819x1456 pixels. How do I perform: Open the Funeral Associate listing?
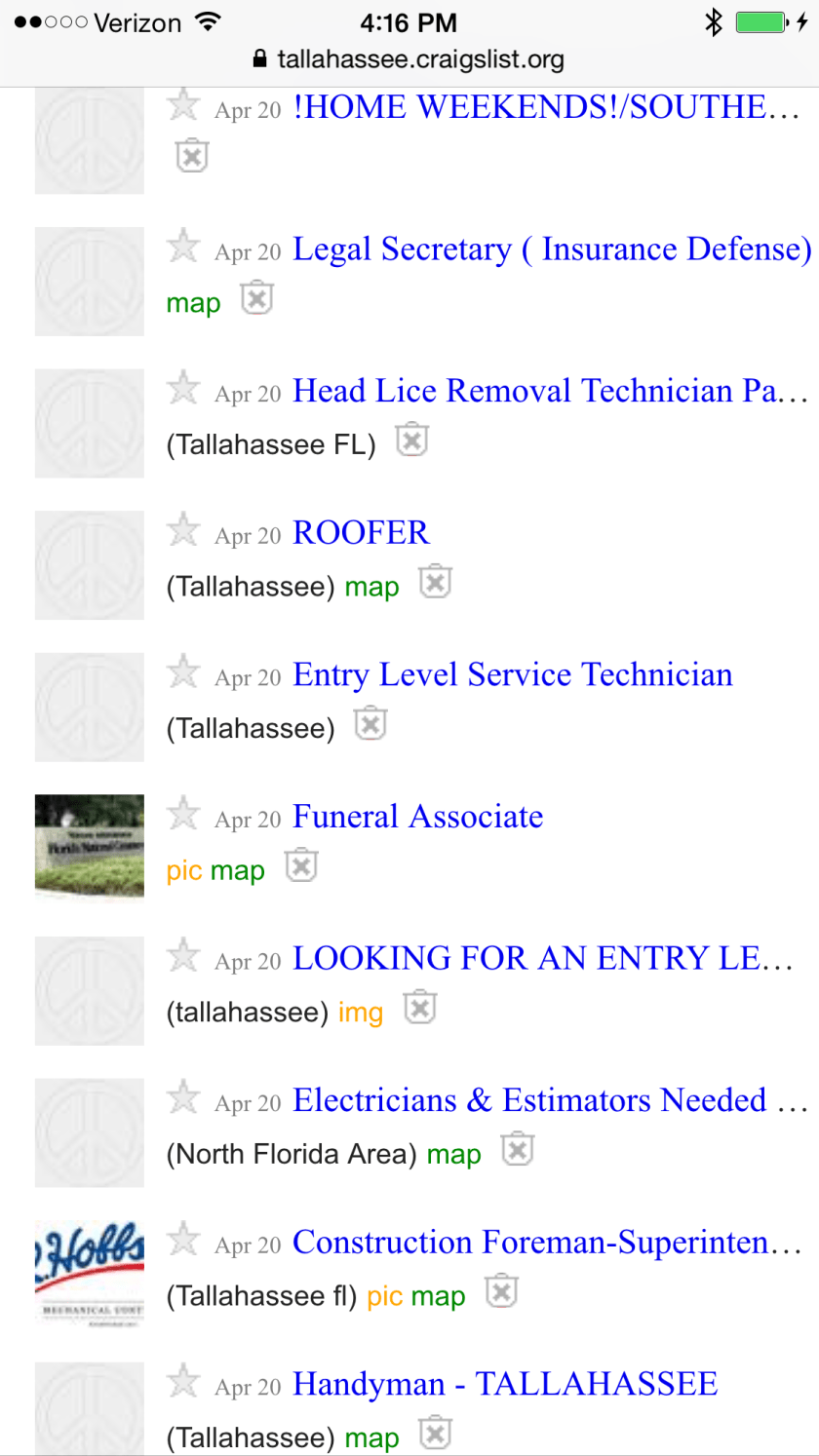tap(417, 817)
